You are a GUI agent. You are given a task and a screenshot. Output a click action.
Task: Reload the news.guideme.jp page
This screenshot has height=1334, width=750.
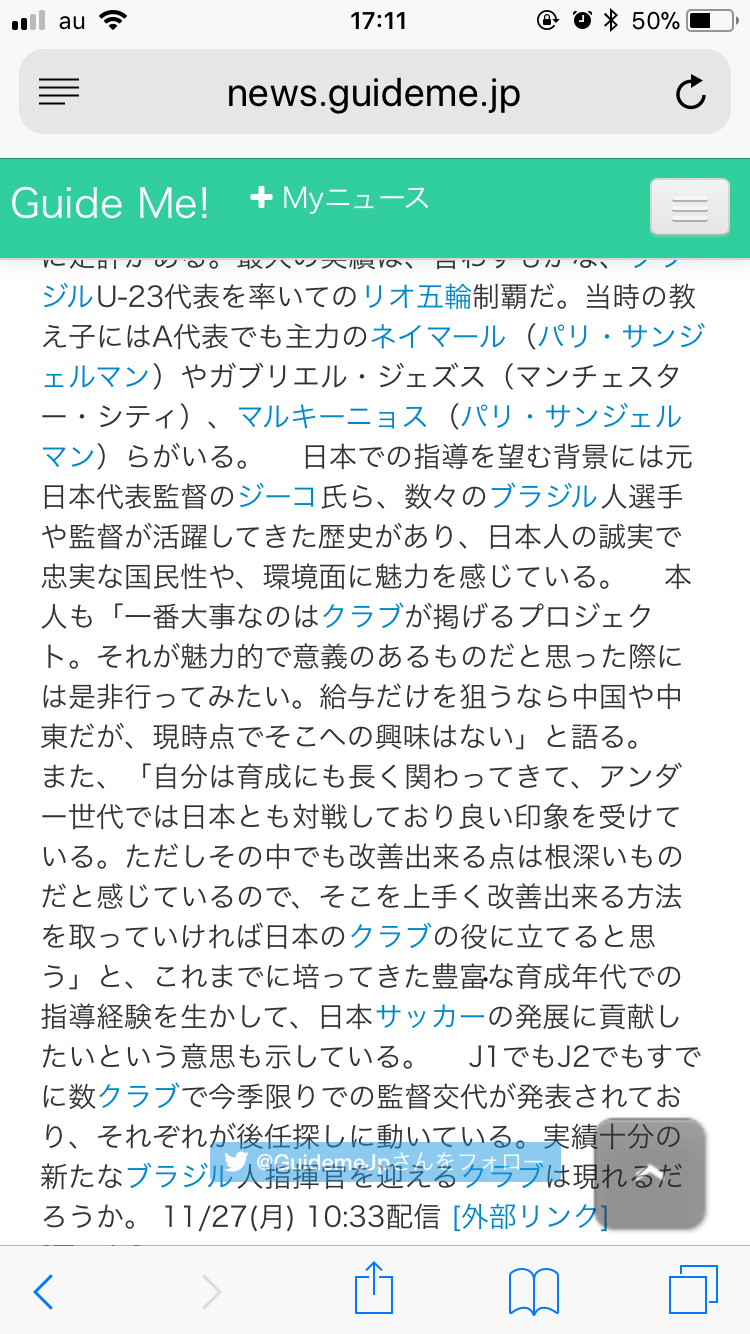[690, 93]
